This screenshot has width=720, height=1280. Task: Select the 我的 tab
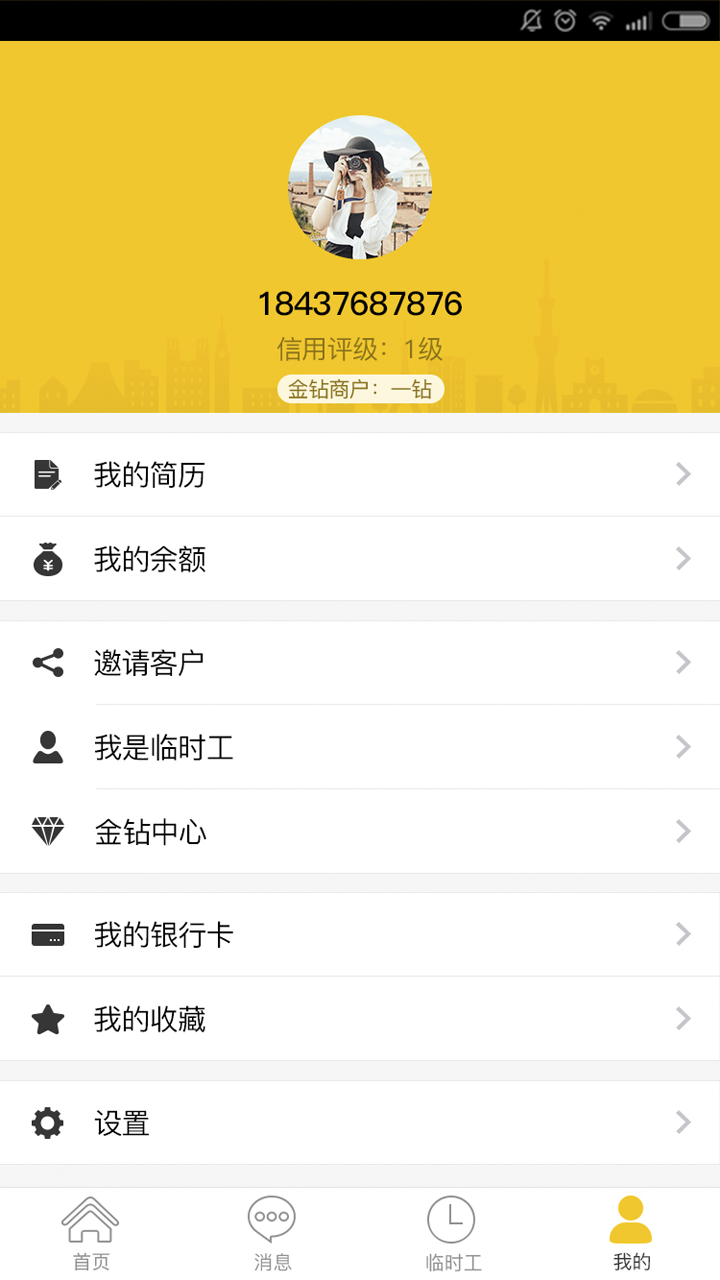pos(631,1234)
